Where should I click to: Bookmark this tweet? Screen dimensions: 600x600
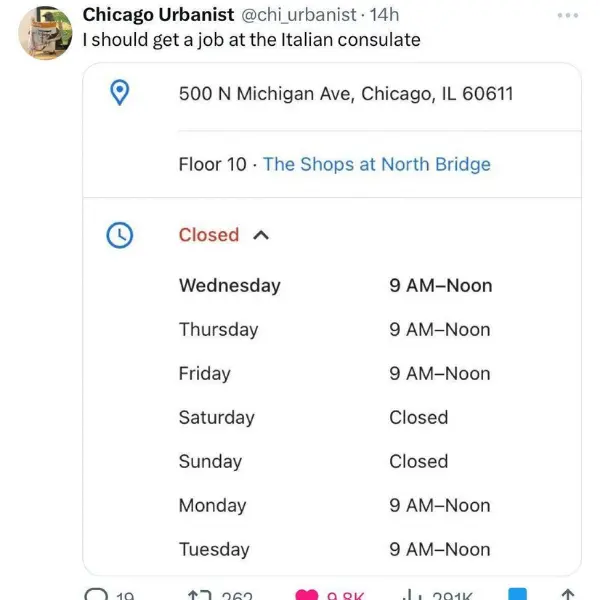tap(517, 595)
